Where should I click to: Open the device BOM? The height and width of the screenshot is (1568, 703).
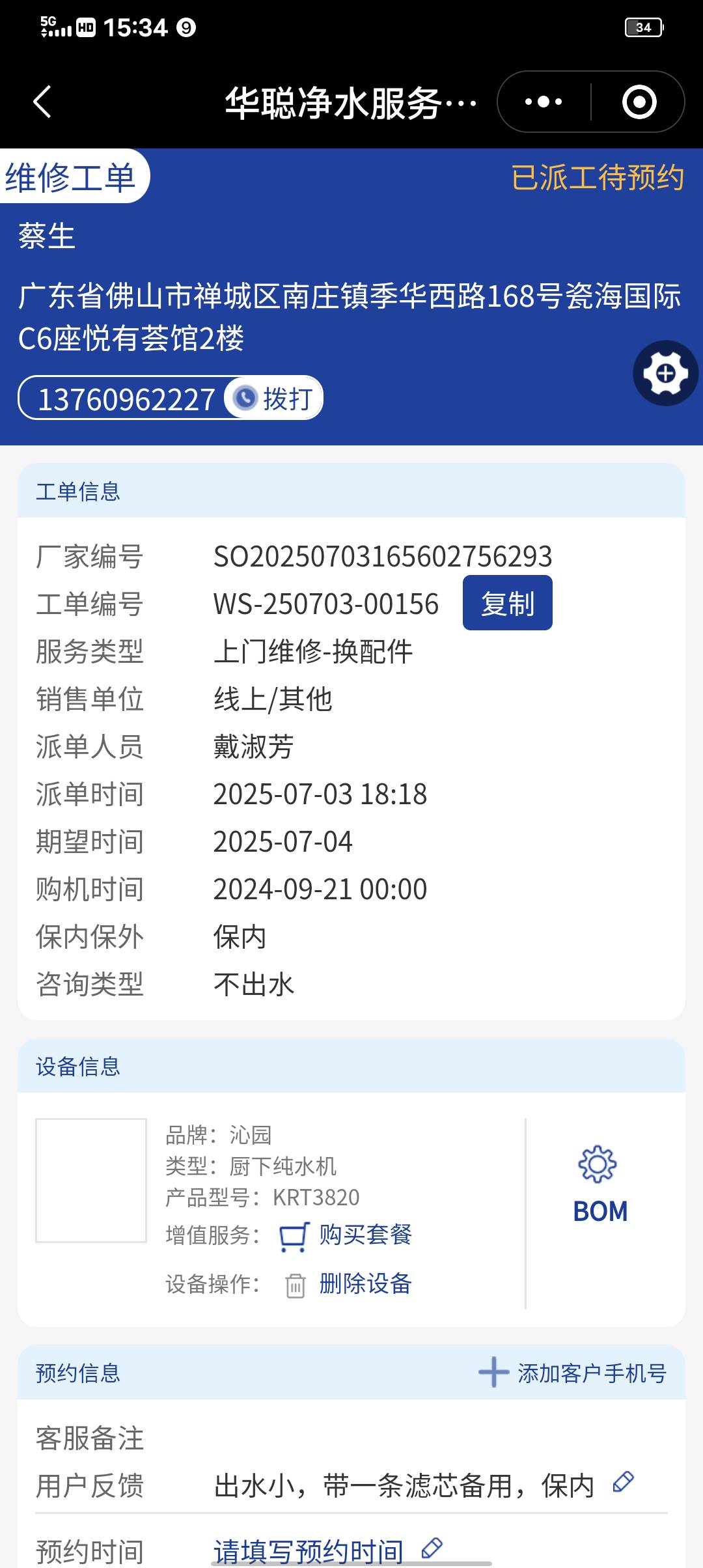pyautogui.click(x=600, y=1185)
